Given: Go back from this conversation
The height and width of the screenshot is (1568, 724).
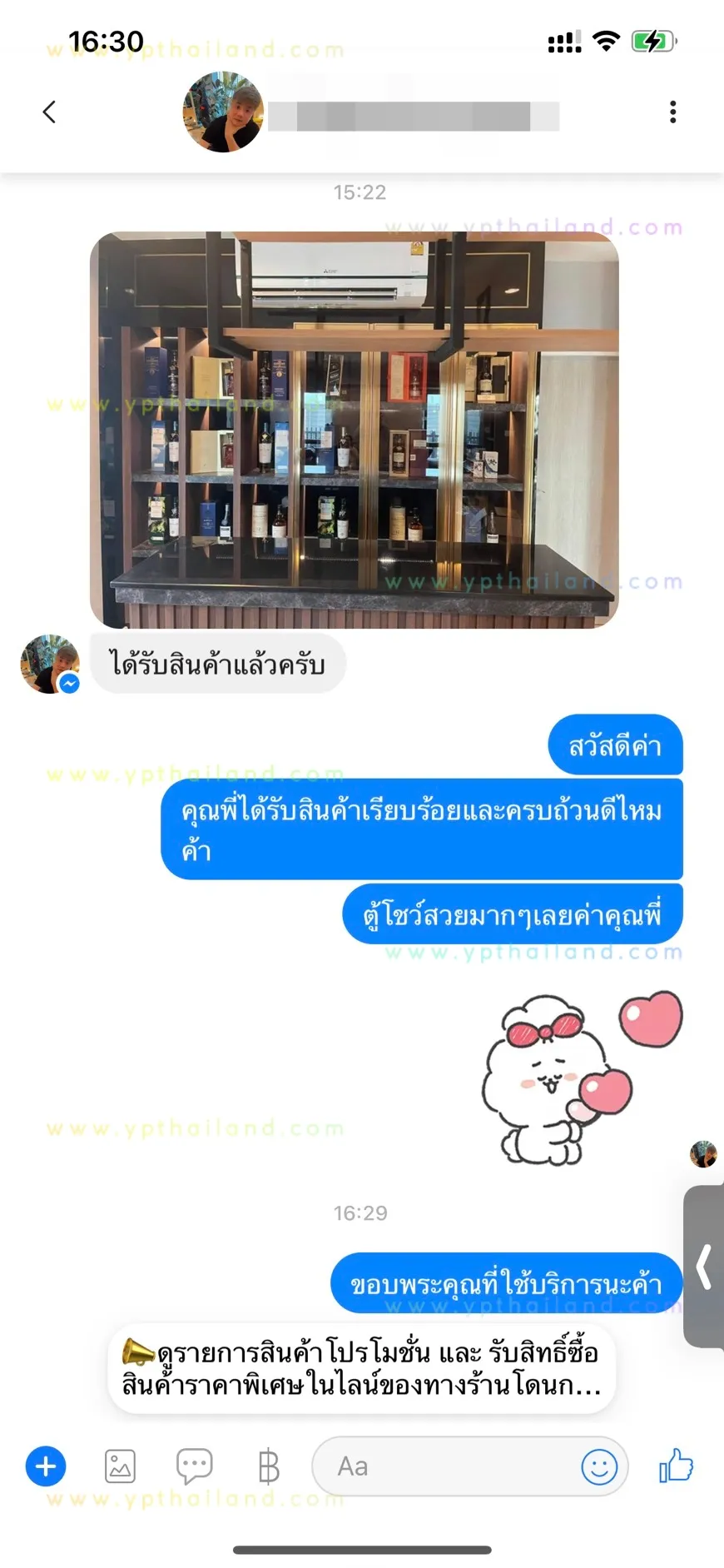Looking at the screenshot, I should coord(49,112).
